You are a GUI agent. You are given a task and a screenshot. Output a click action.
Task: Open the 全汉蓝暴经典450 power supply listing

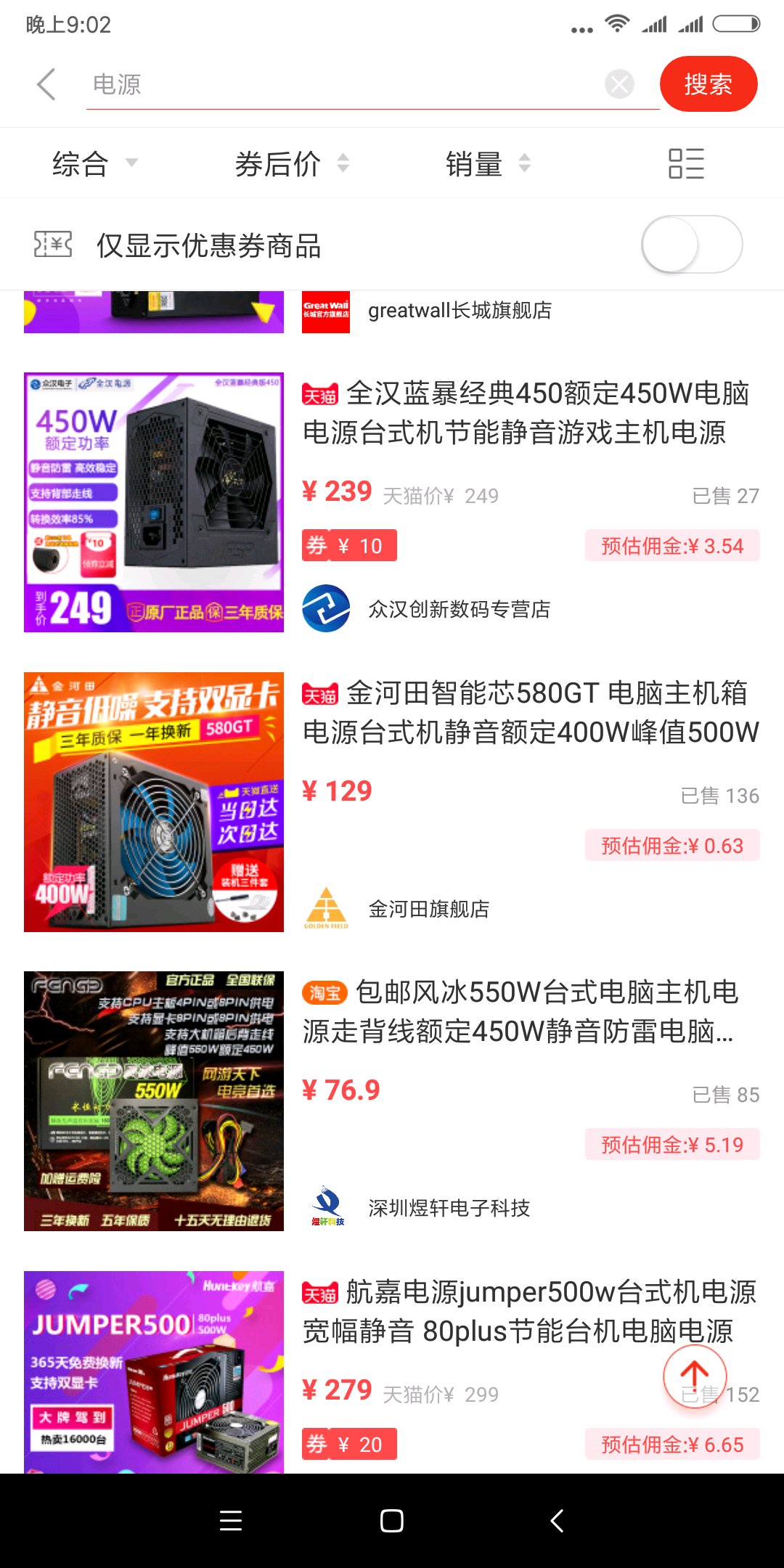pos(526,412)
